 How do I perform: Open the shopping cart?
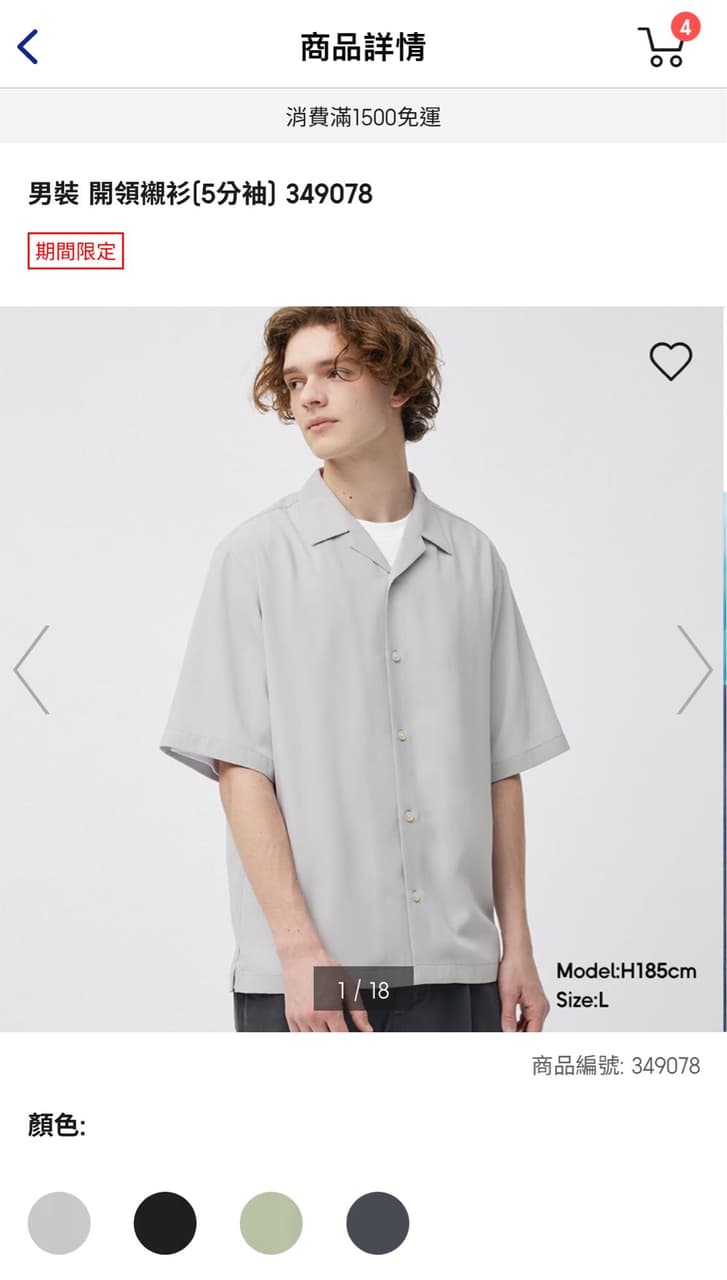[664, 46]
